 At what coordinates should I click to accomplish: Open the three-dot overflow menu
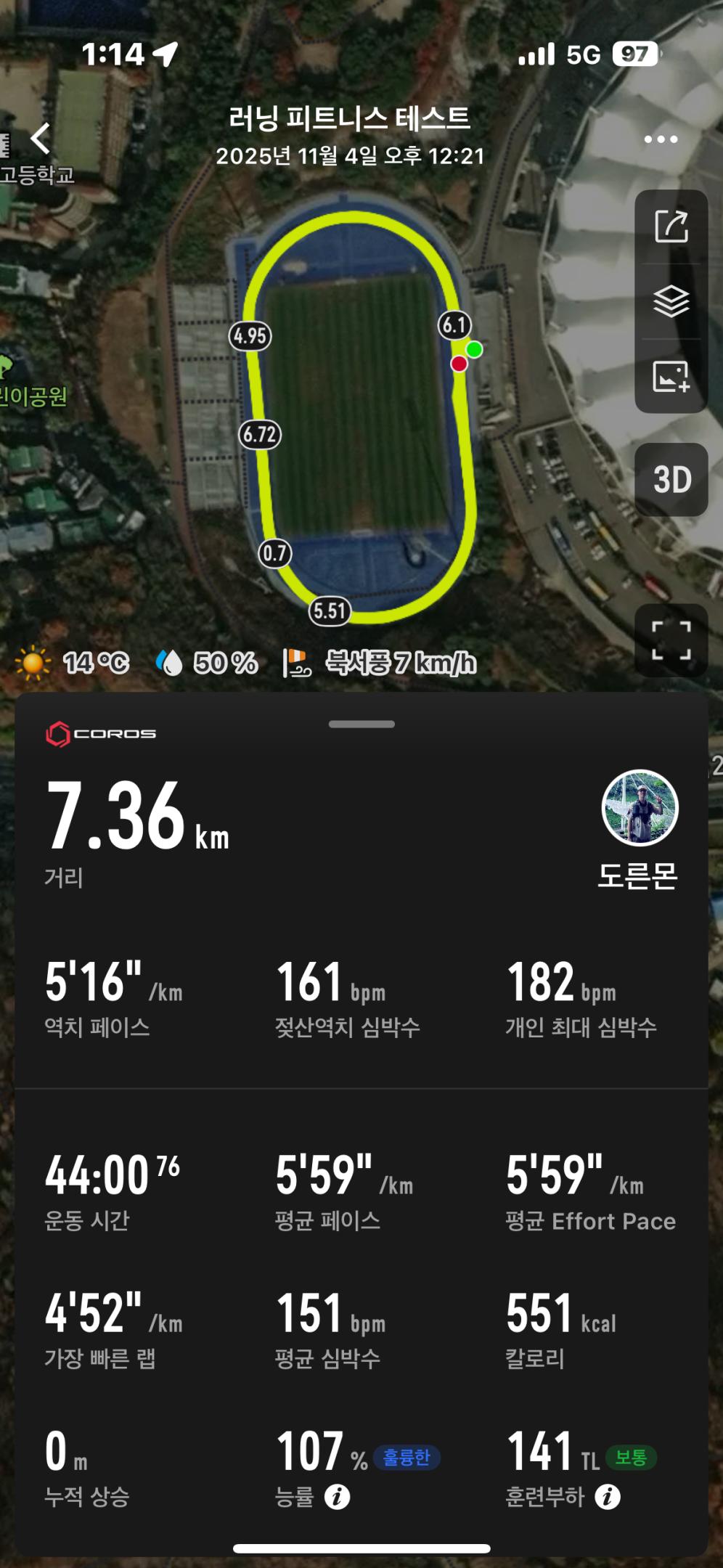click(661, 139)
